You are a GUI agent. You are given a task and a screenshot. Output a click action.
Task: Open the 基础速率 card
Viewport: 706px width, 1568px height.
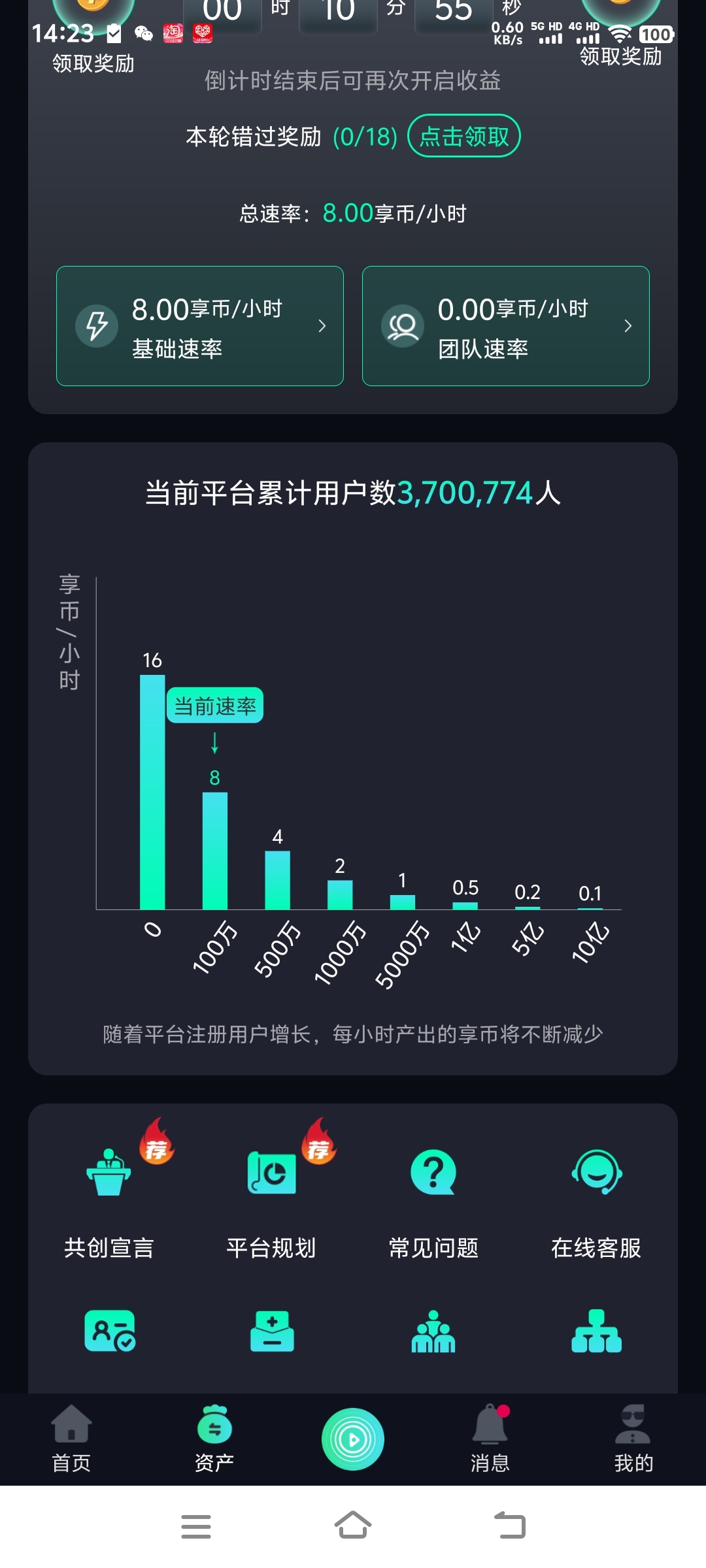(199, 326)
